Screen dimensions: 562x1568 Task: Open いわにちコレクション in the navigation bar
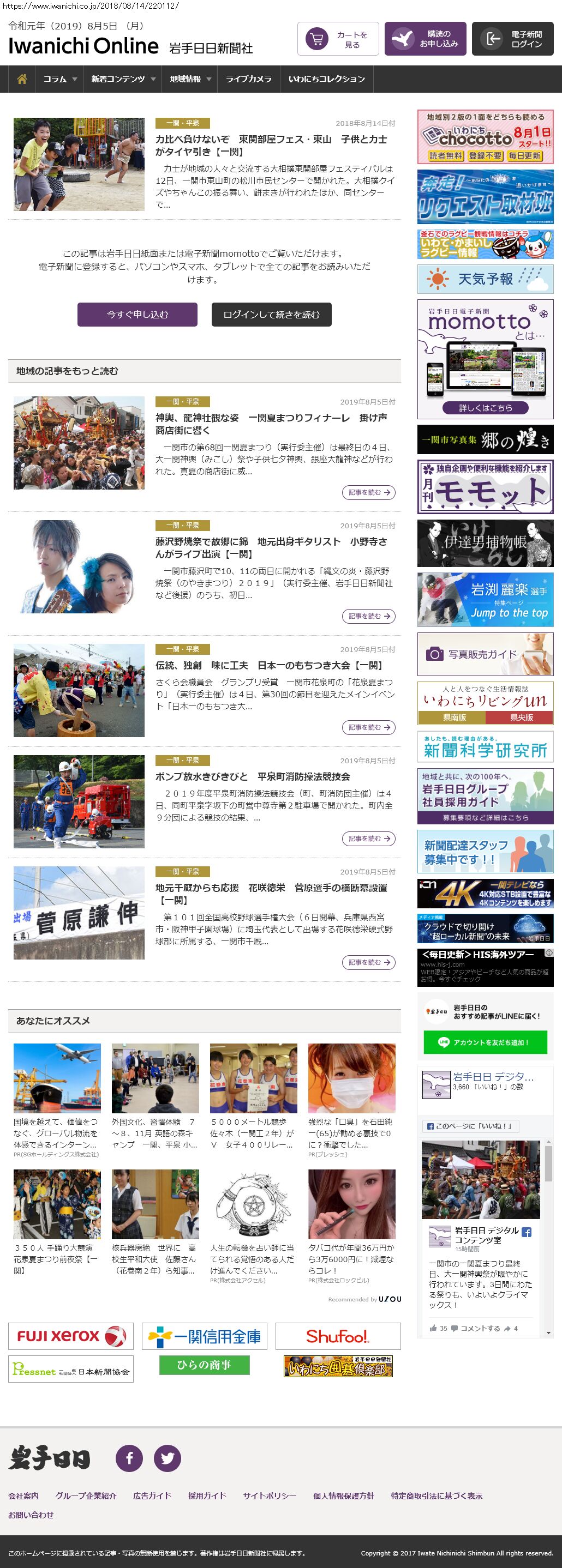click(x=326, y=79)
